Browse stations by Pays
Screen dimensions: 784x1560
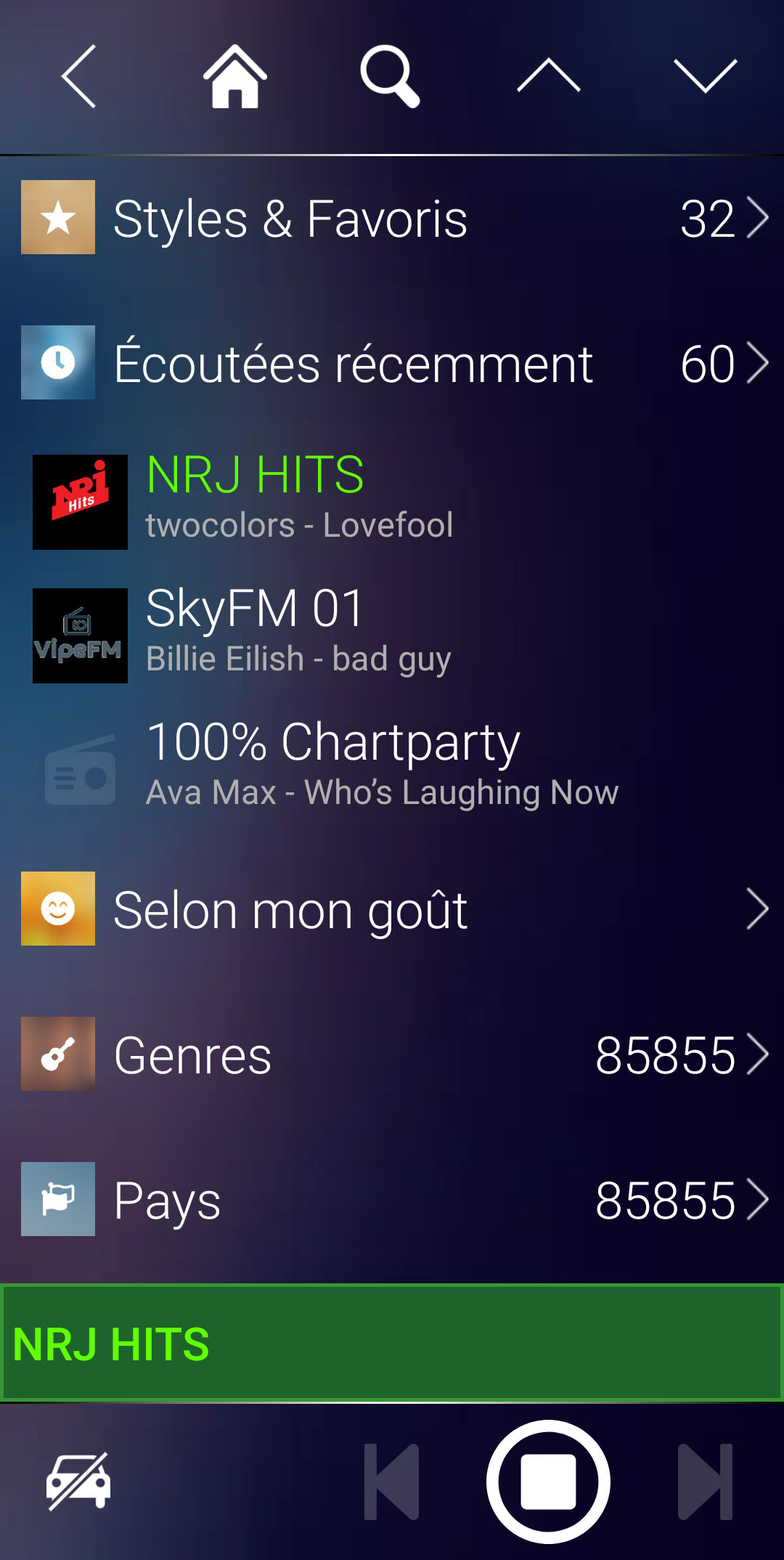pos(392,1200)
